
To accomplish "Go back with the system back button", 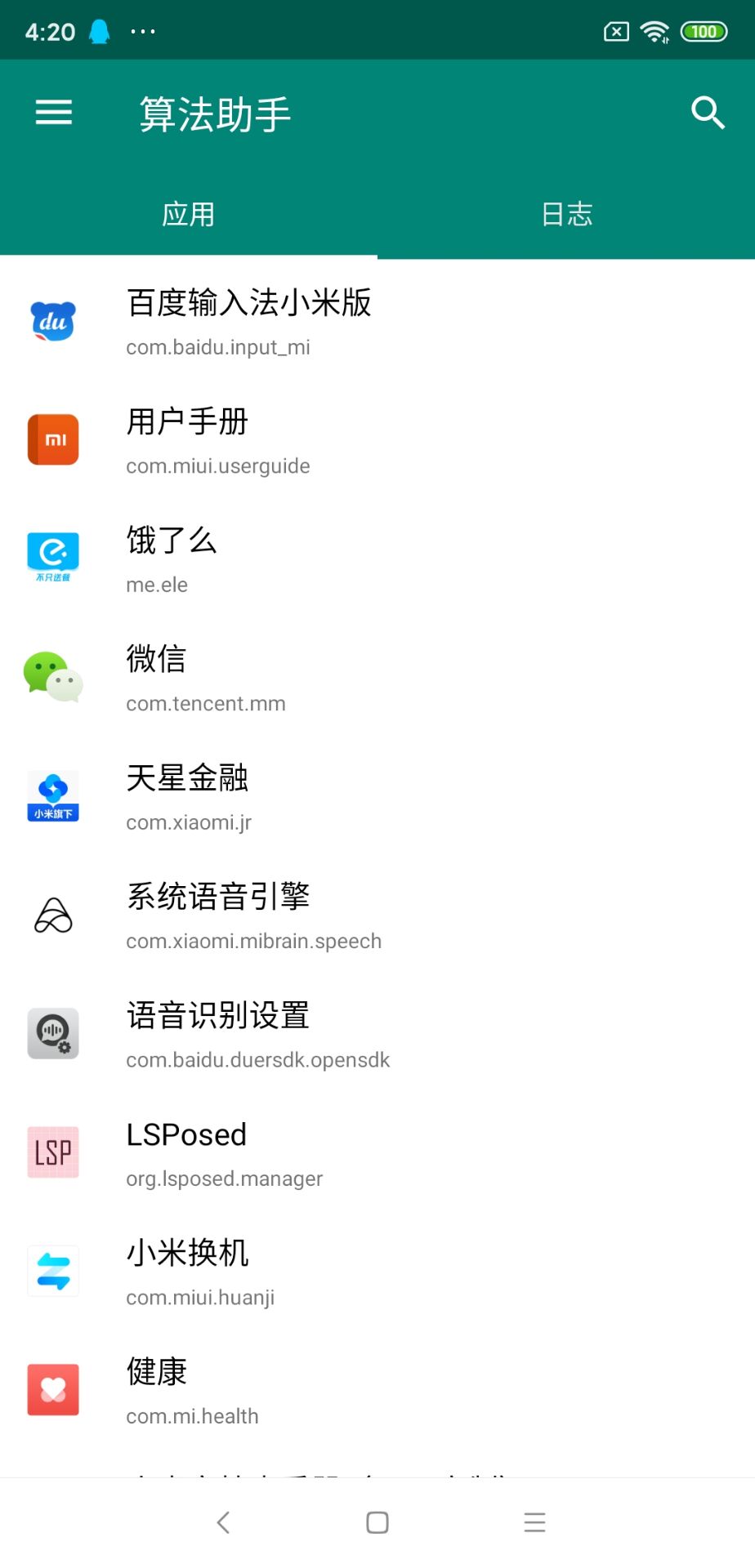I will [223, 1522].
